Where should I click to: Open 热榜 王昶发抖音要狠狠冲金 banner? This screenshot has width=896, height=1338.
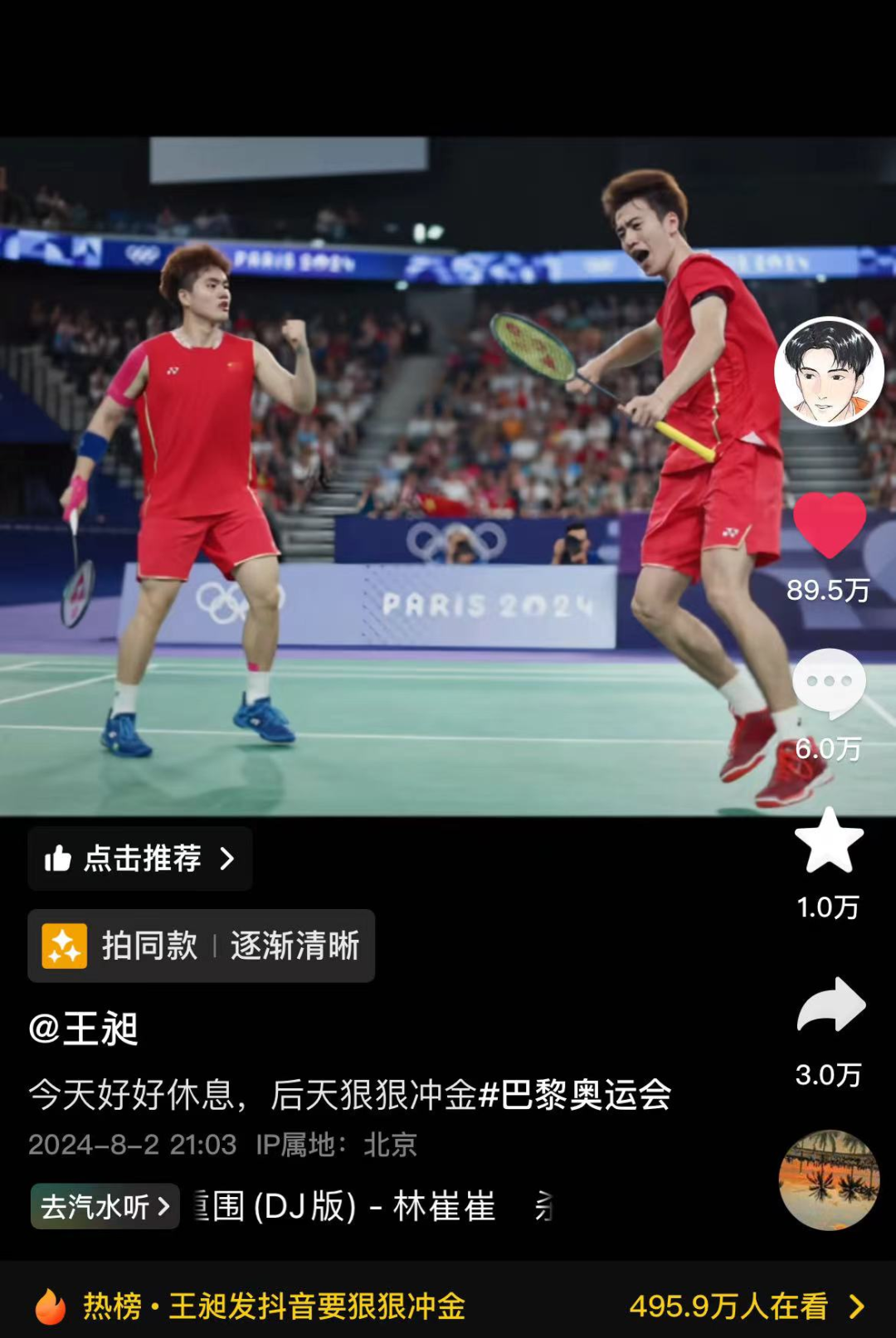point(274,1306)
